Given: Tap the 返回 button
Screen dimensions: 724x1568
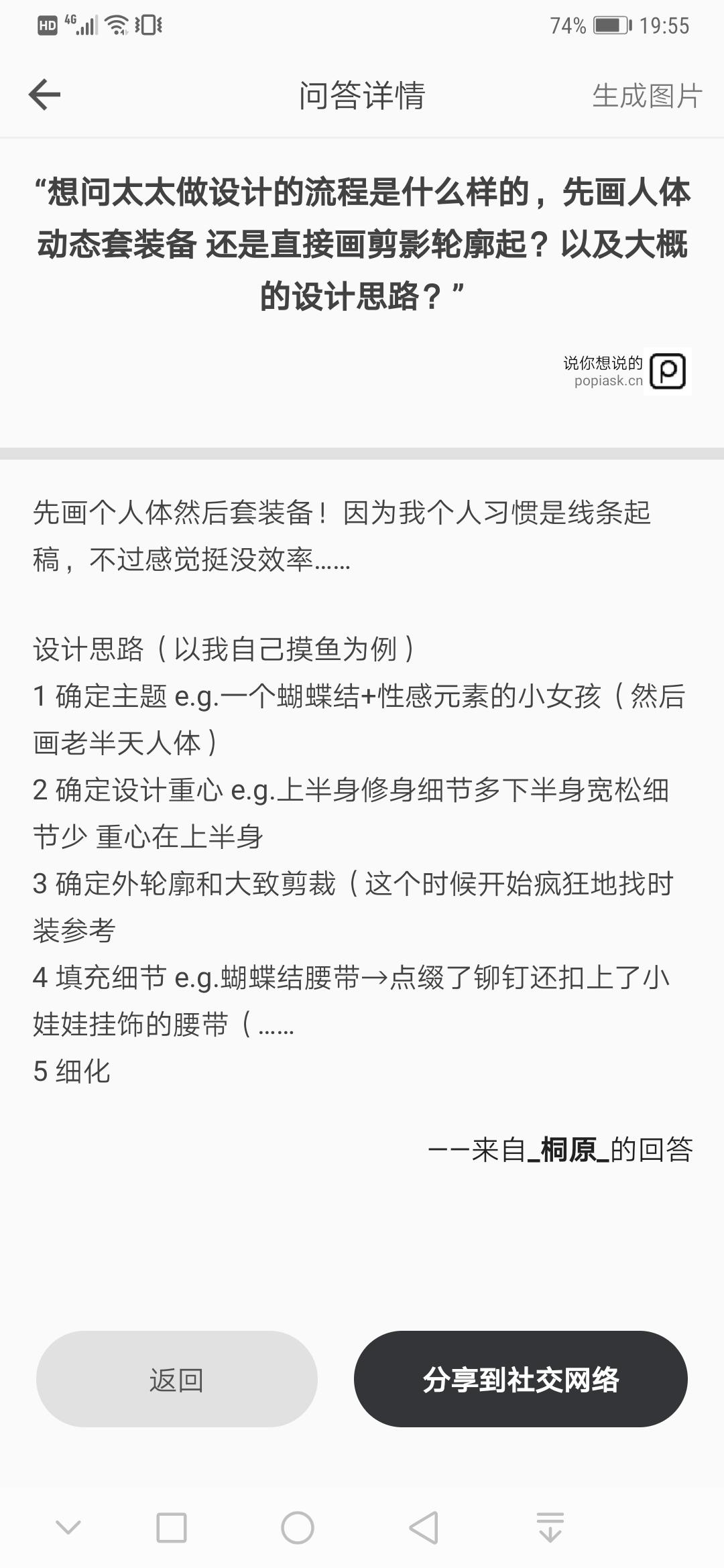Looking at the screenshot, I should [x=176, y=1380].
